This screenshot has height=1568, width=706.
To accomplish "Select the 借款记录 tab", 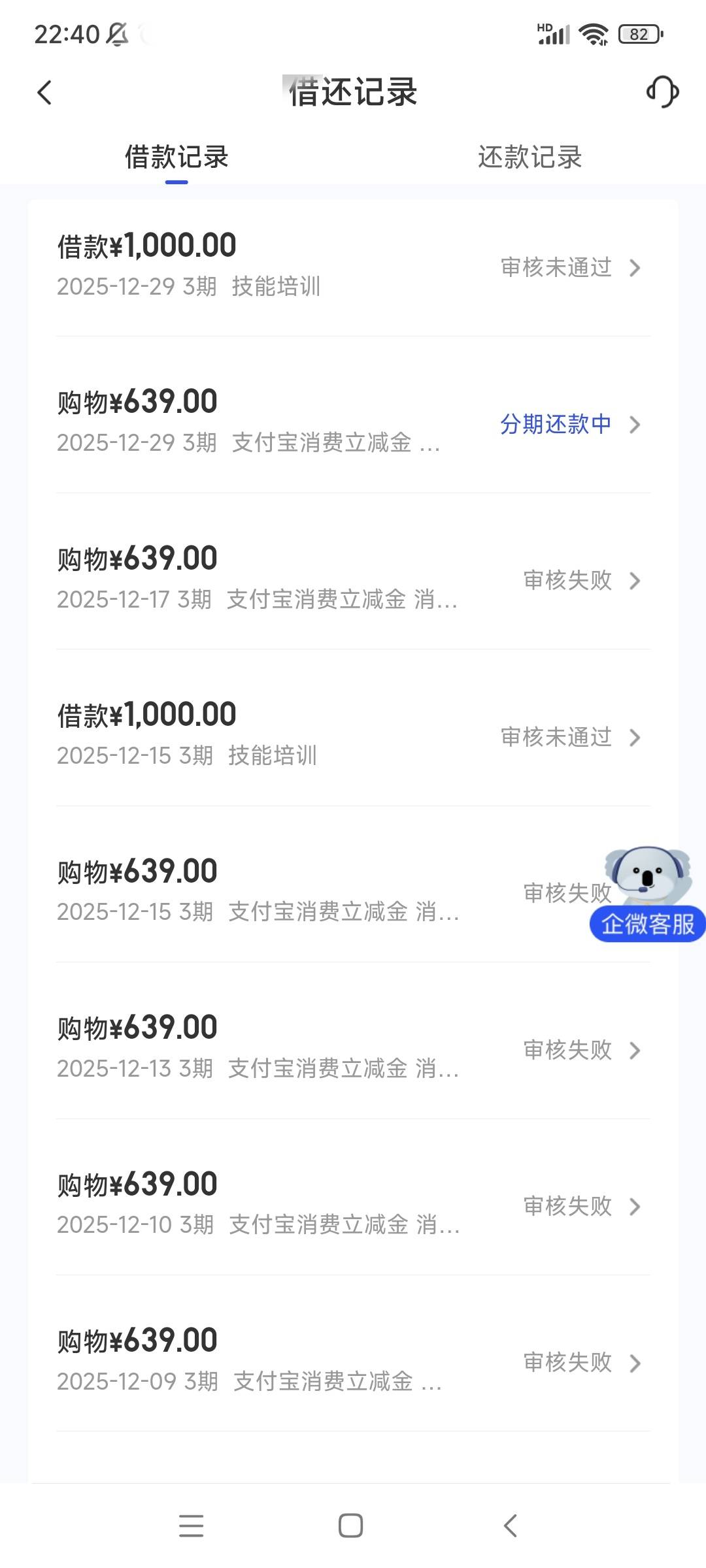I will coord(176,157).
